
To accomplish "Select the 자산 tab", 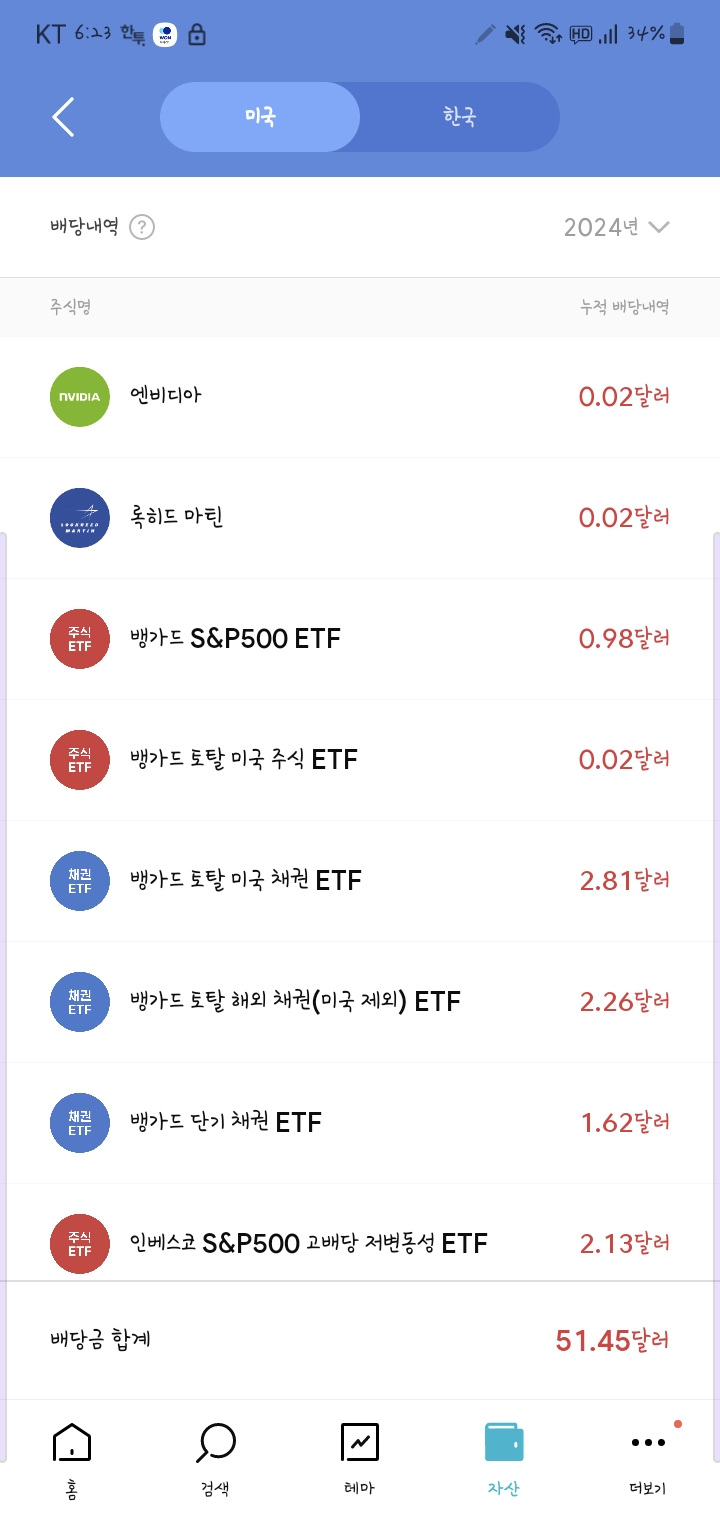I will pyautogui.click(x=503, y=1458).
